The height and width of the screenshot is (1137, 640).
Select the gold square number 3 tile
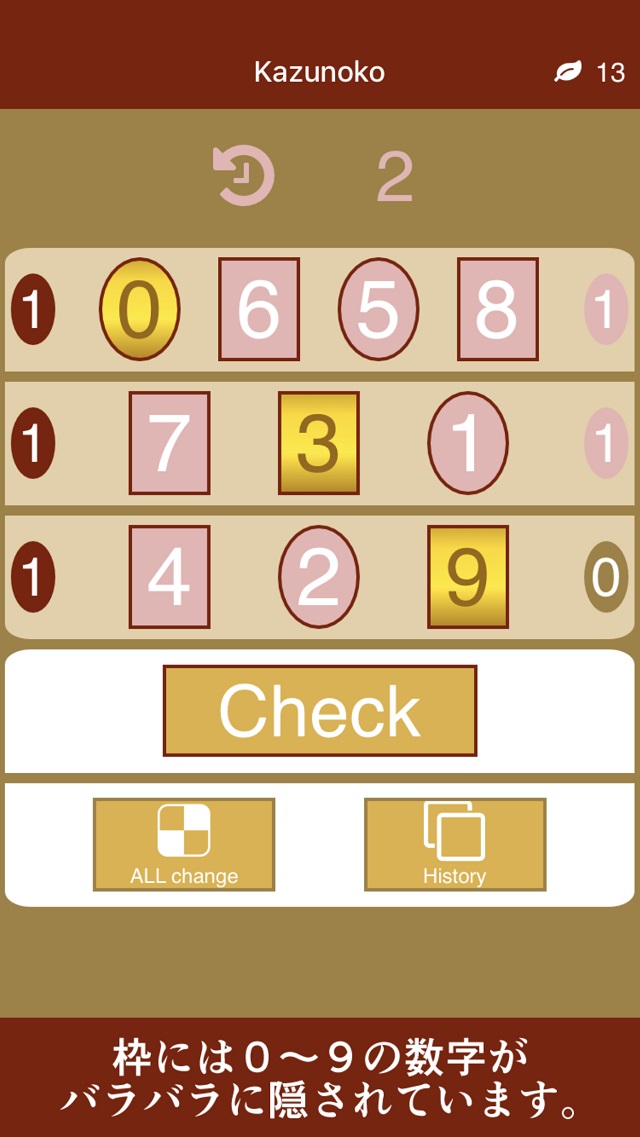coord(318,442)
